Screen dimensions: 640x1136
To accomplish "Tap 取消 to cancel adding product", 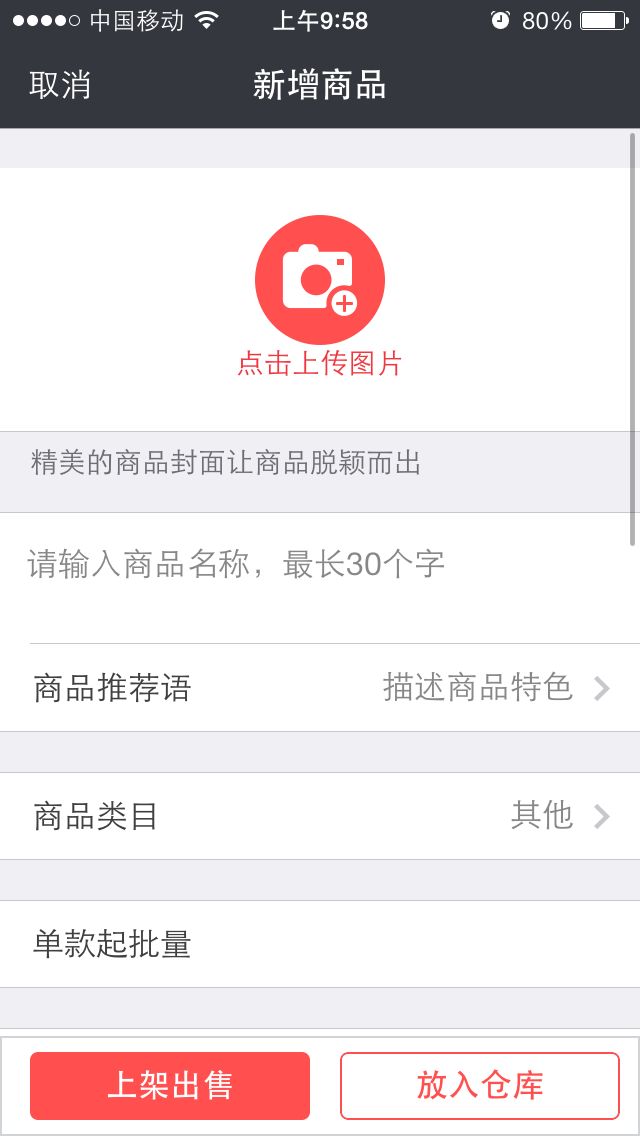I will tap(60, 85).
